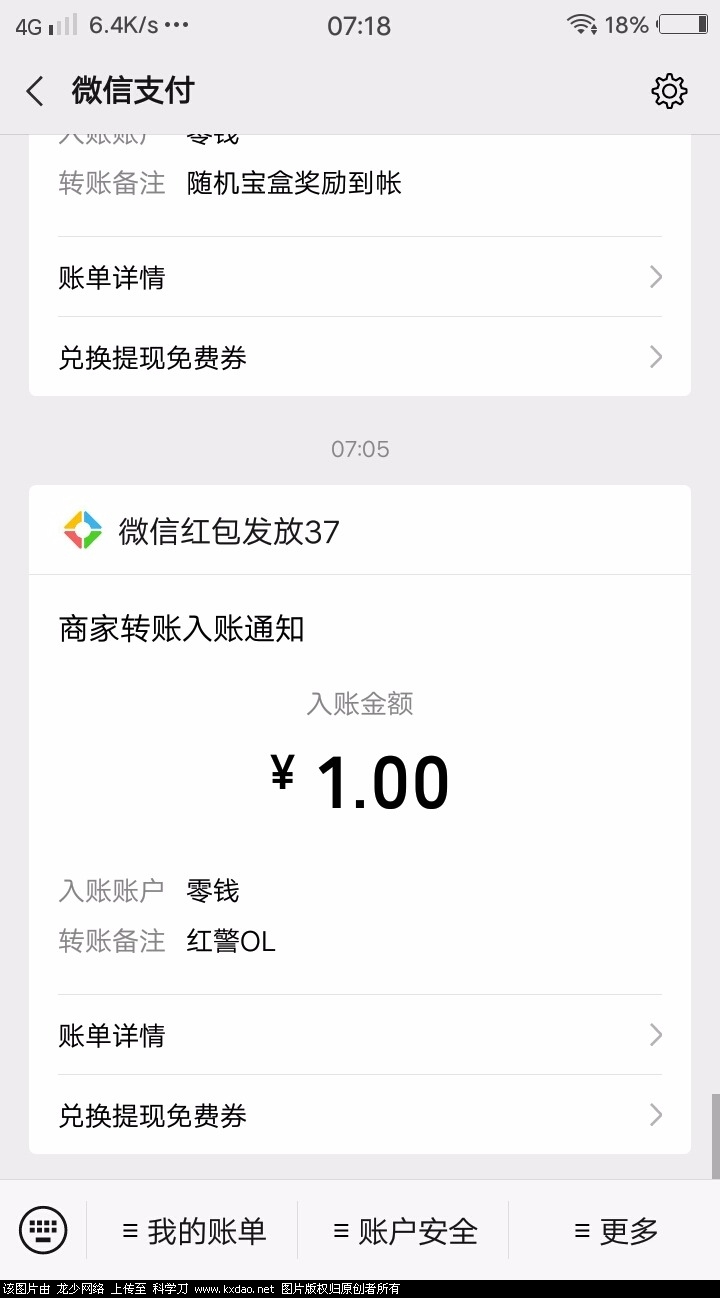Image resolution: width=720 pixels, height=1298 pixels.
Task: Open the 我的账单 menu
Action: tap(194, 1231)
